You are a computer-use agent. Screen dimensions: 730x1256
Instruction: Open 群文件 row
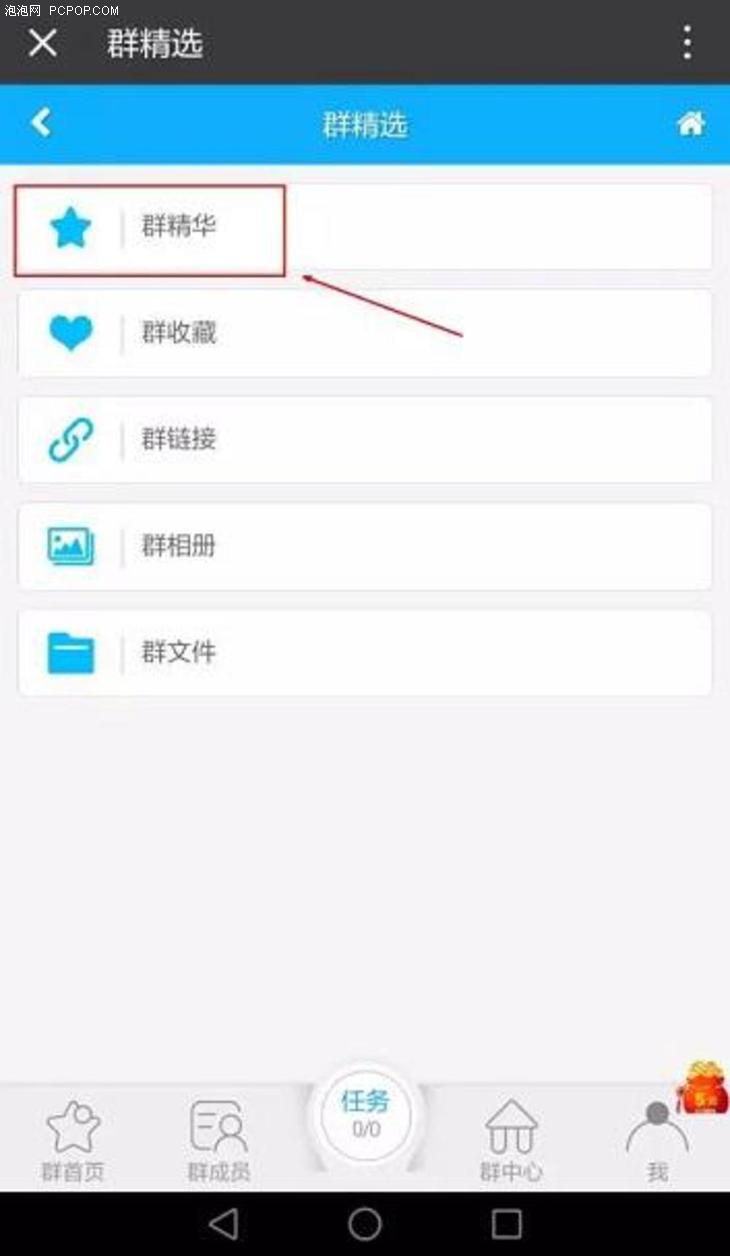364,653
